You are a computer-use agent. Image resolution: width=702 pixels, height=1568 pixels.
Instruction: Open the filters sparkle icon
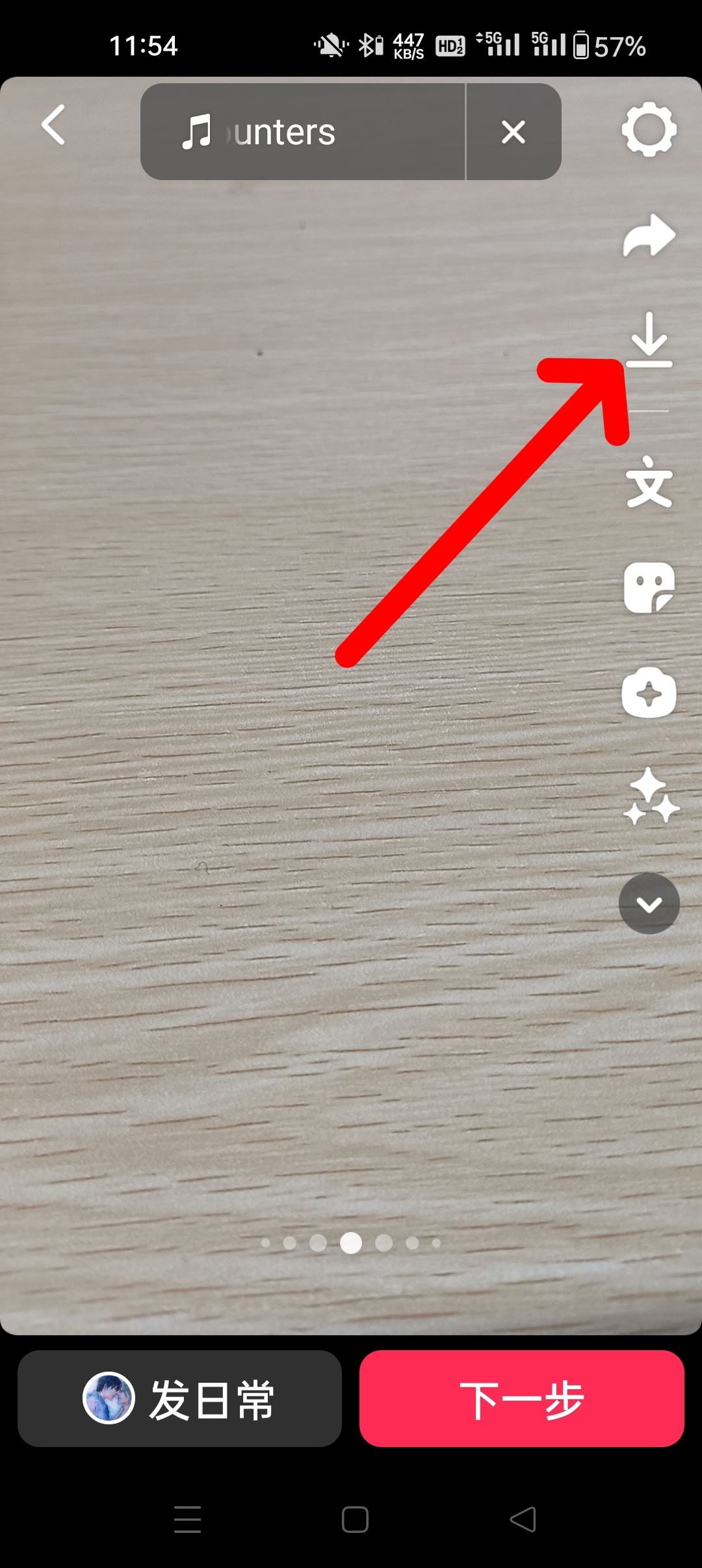(650, 797)
